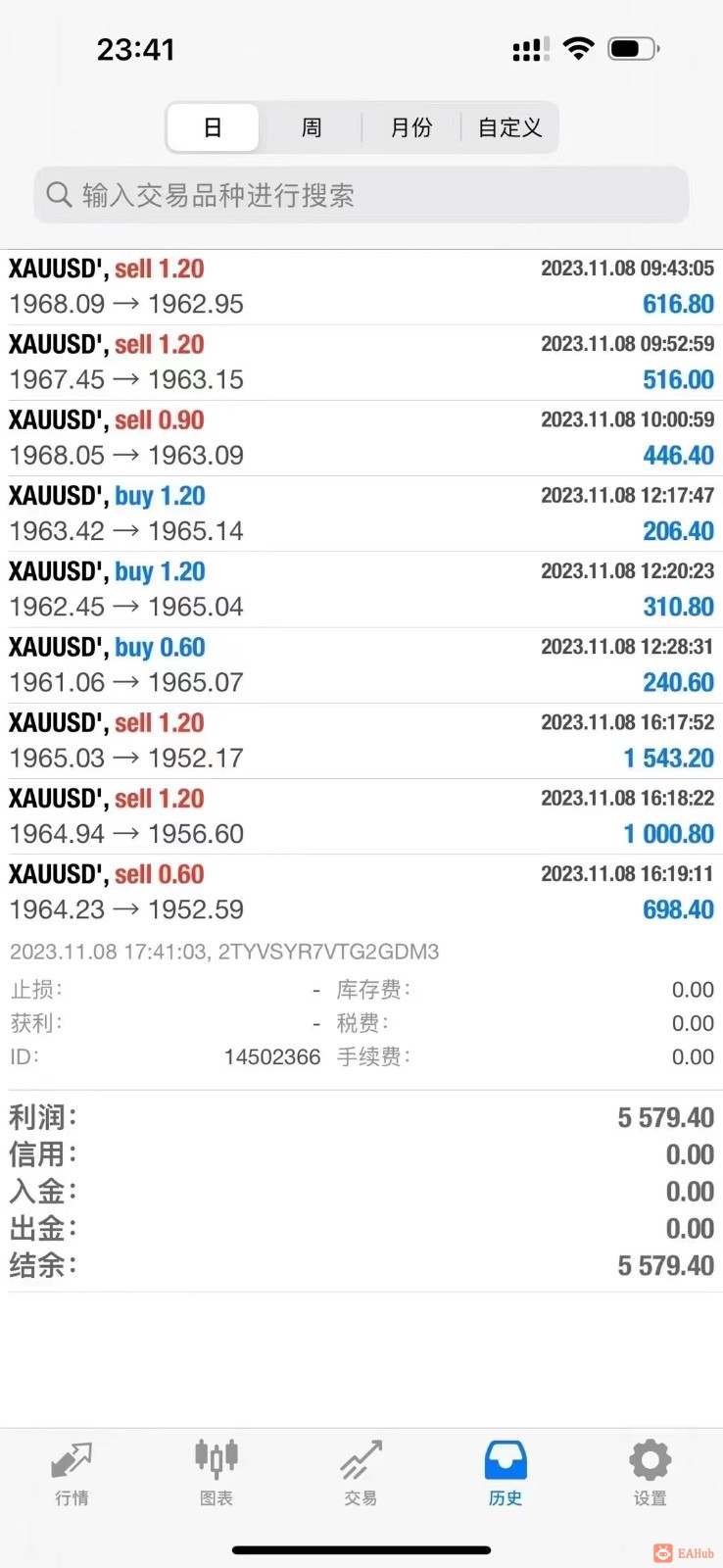
Task: Open the buy trade with profit 310.80
Action: point(361,588)
